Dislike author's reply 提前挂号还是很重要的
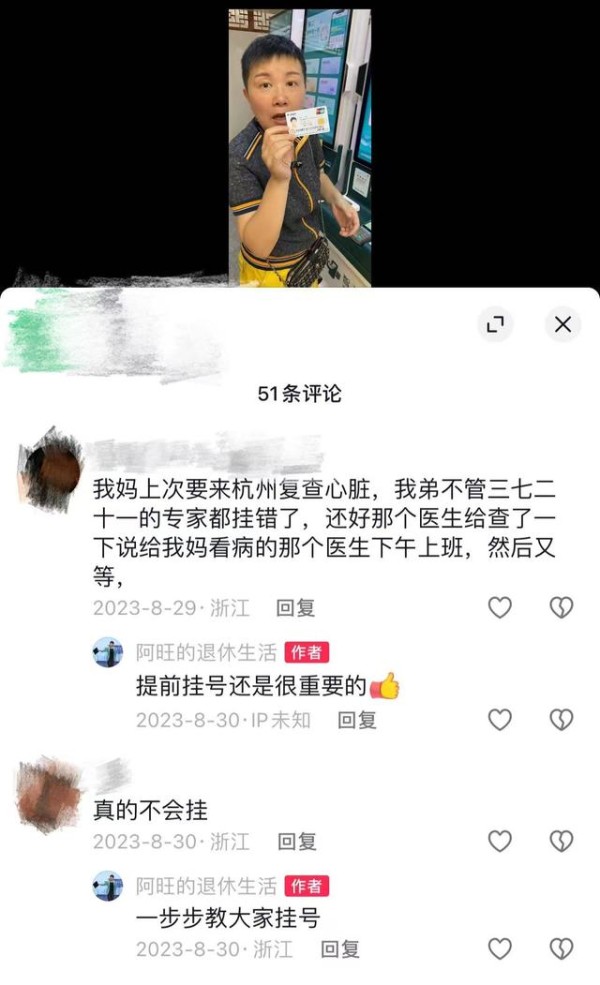 tap(561, 719)
